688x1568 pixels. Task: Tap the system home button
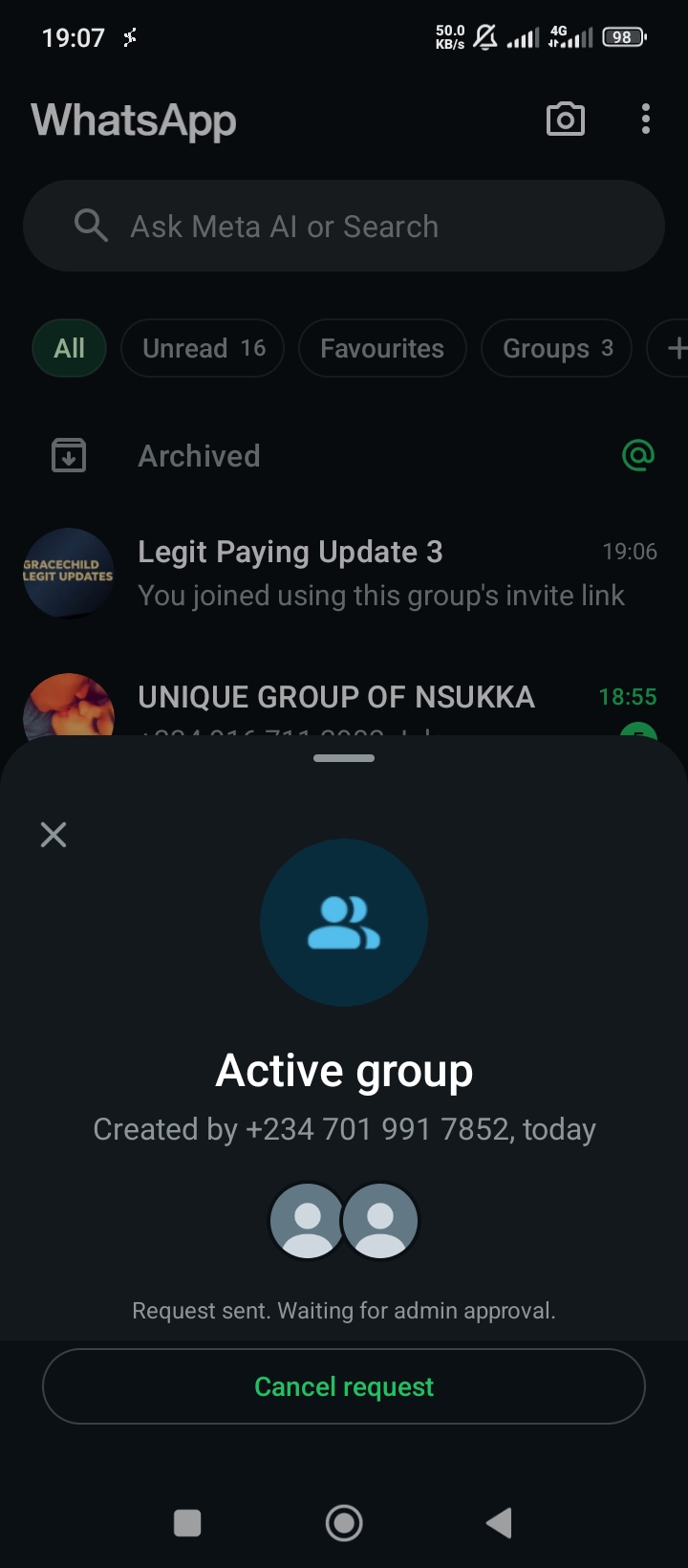tap(344, 1523)
